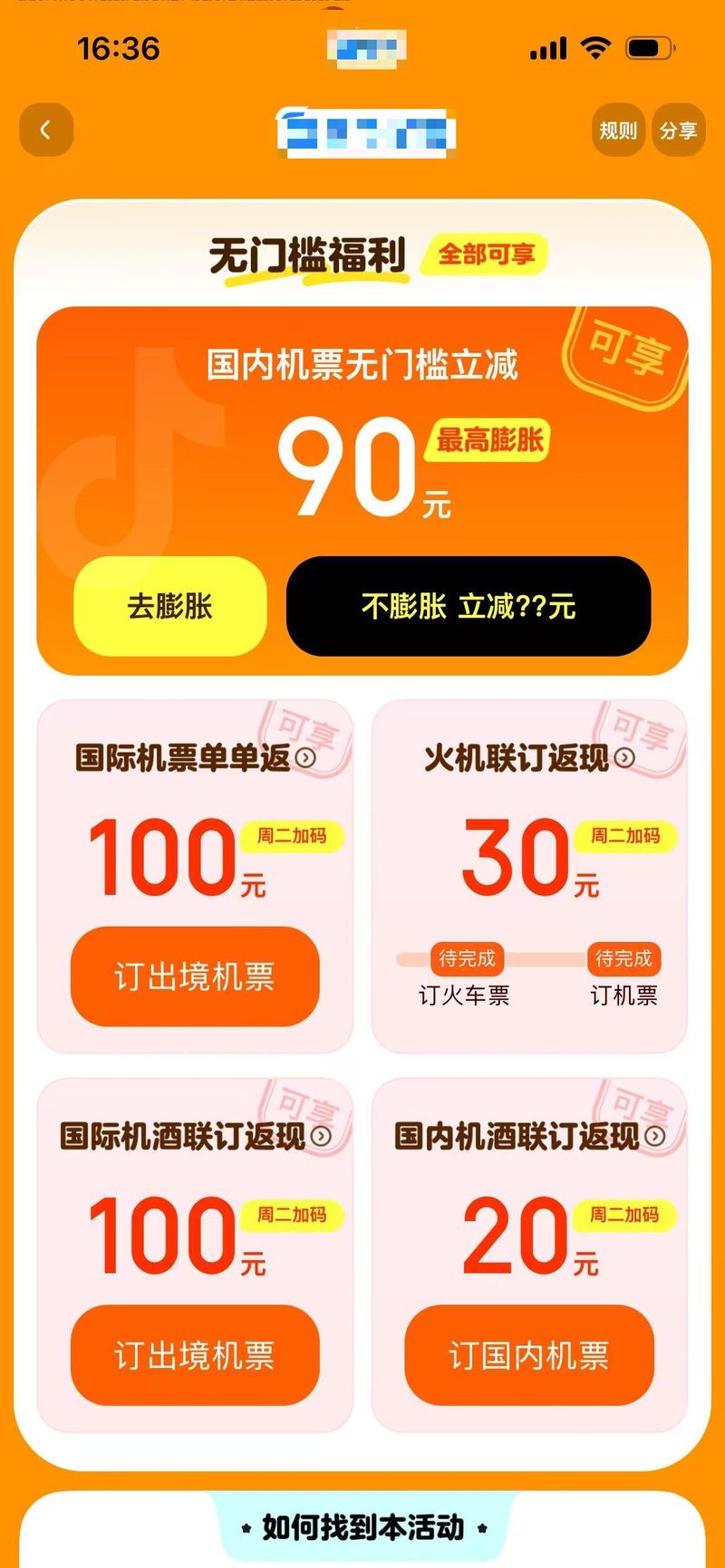Open the 规则 rules page
The width and height of the screenshot is (725, 1568).
618,130
